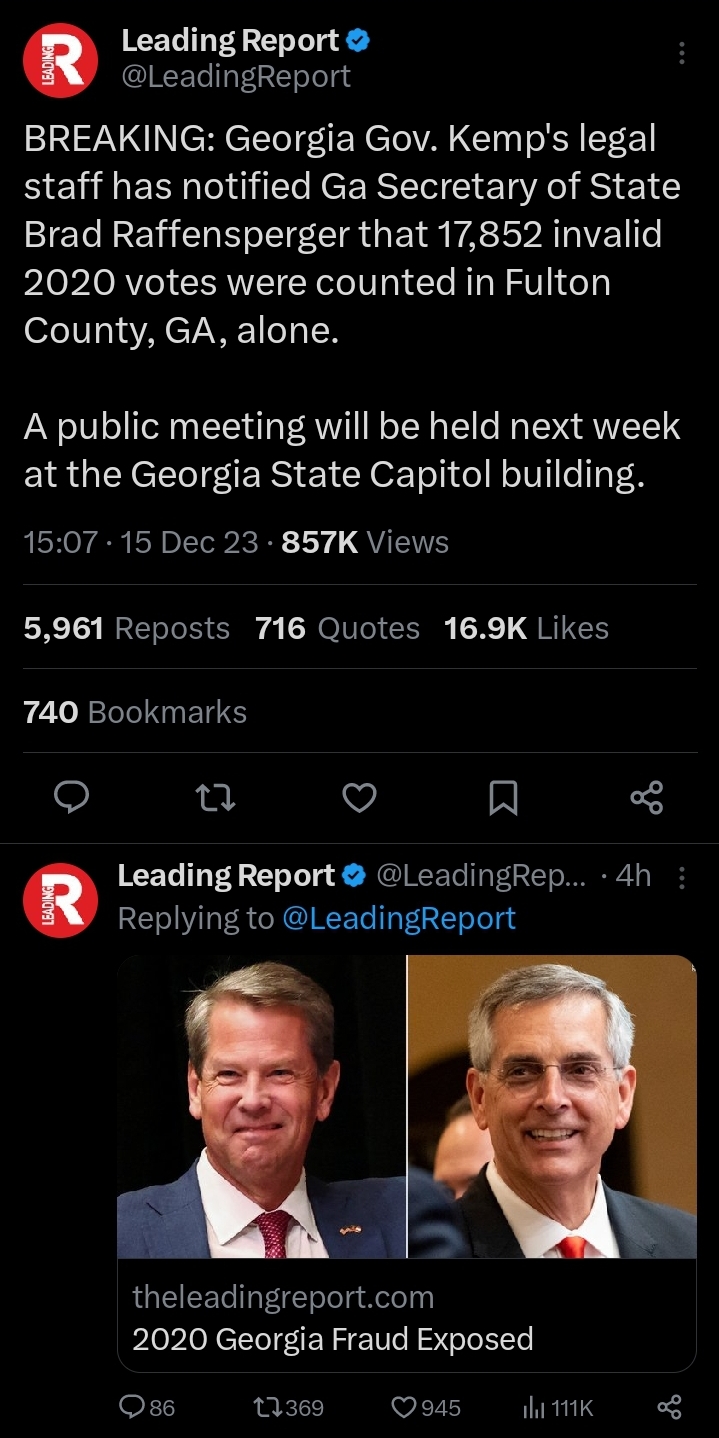This screenshot has height=1438, width=719.
Task: View analytics for the reply showing 111K views
Action: click(x=558, y=1407)
